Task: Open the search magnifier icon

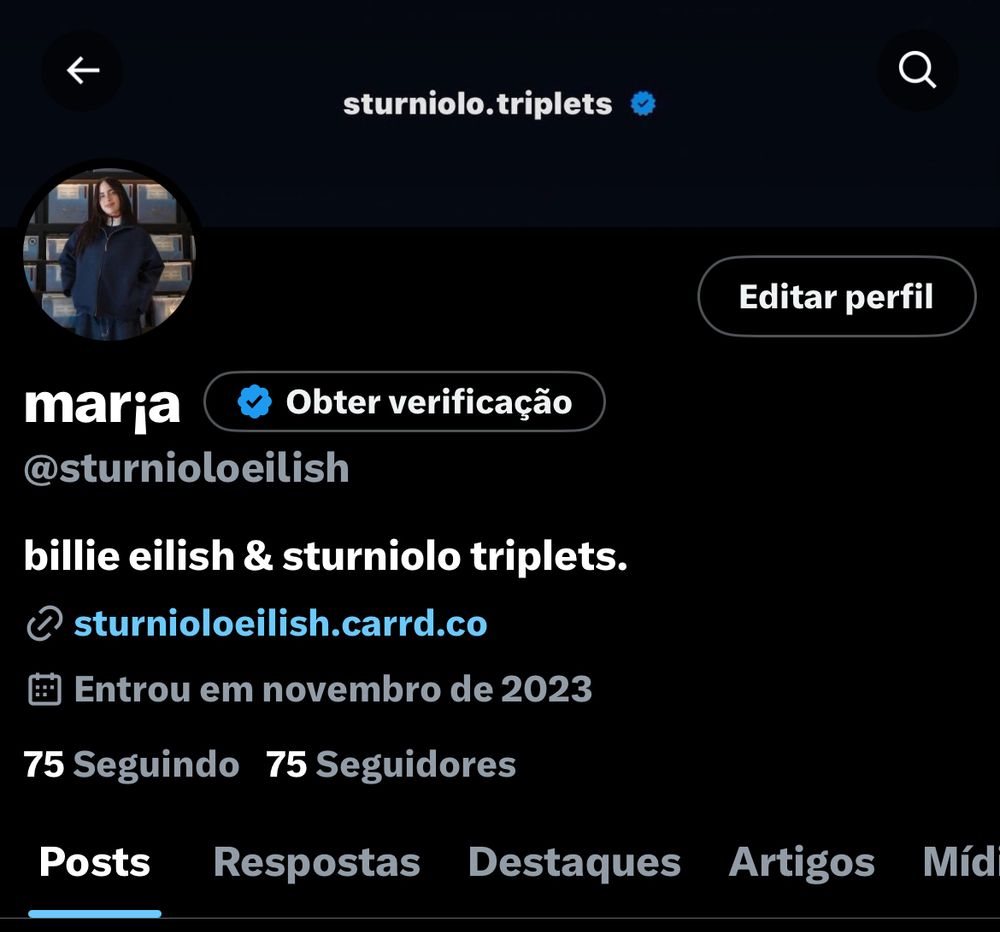Action: pos(916,70)
